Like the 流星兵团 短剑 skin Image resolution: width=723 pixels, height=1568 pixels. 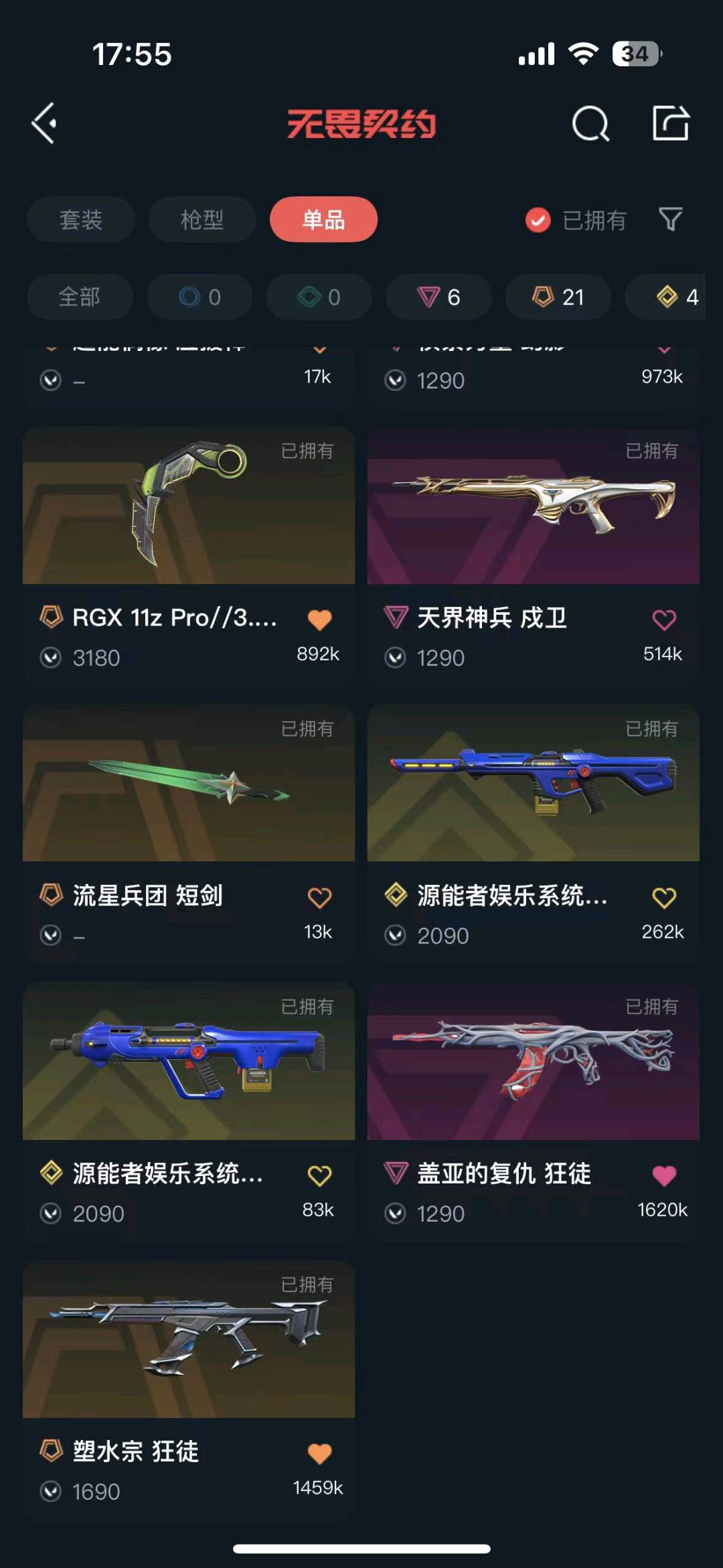[x=319, y=898]
